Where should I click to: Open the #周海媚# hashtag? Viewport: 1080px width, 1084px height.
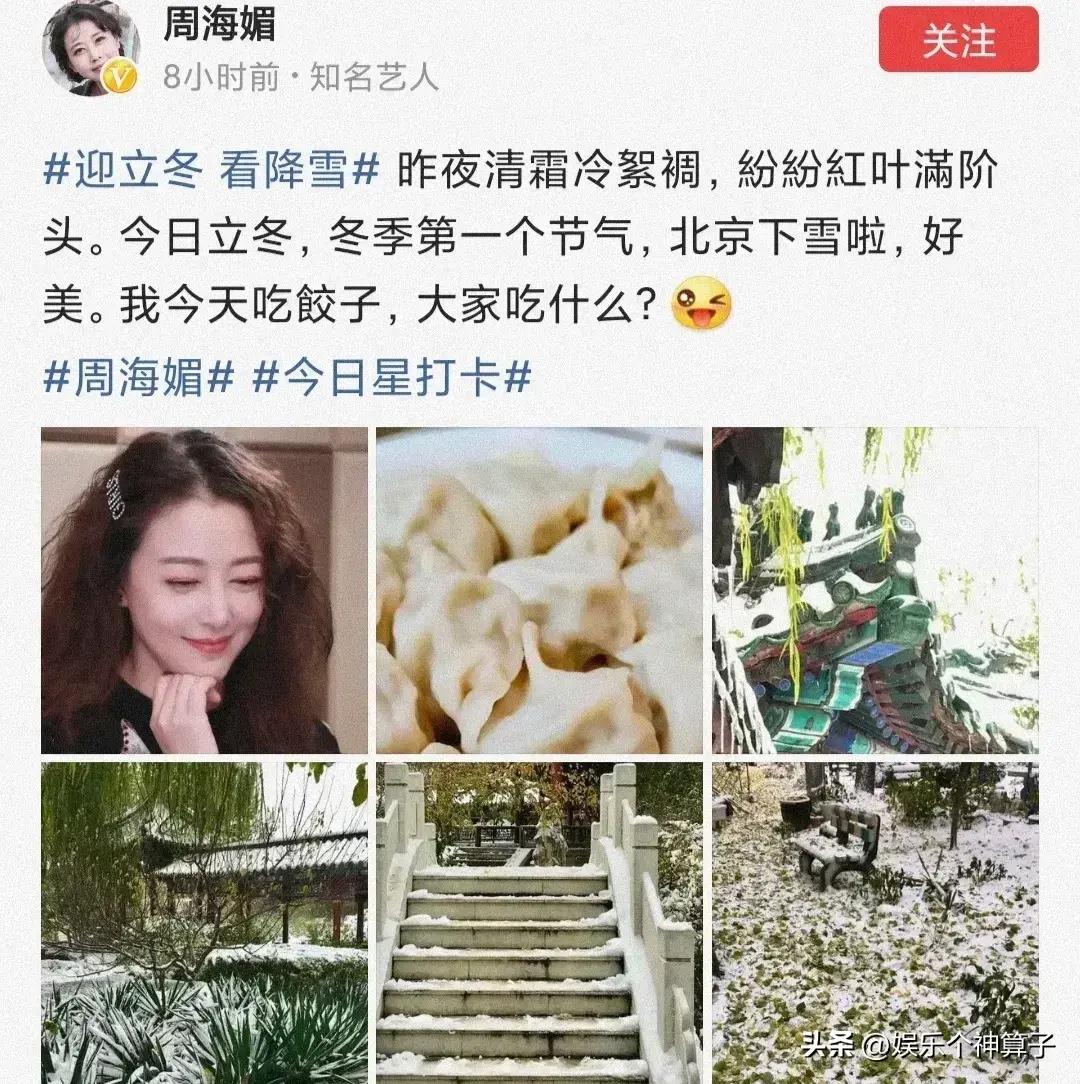tap(139, 378)
